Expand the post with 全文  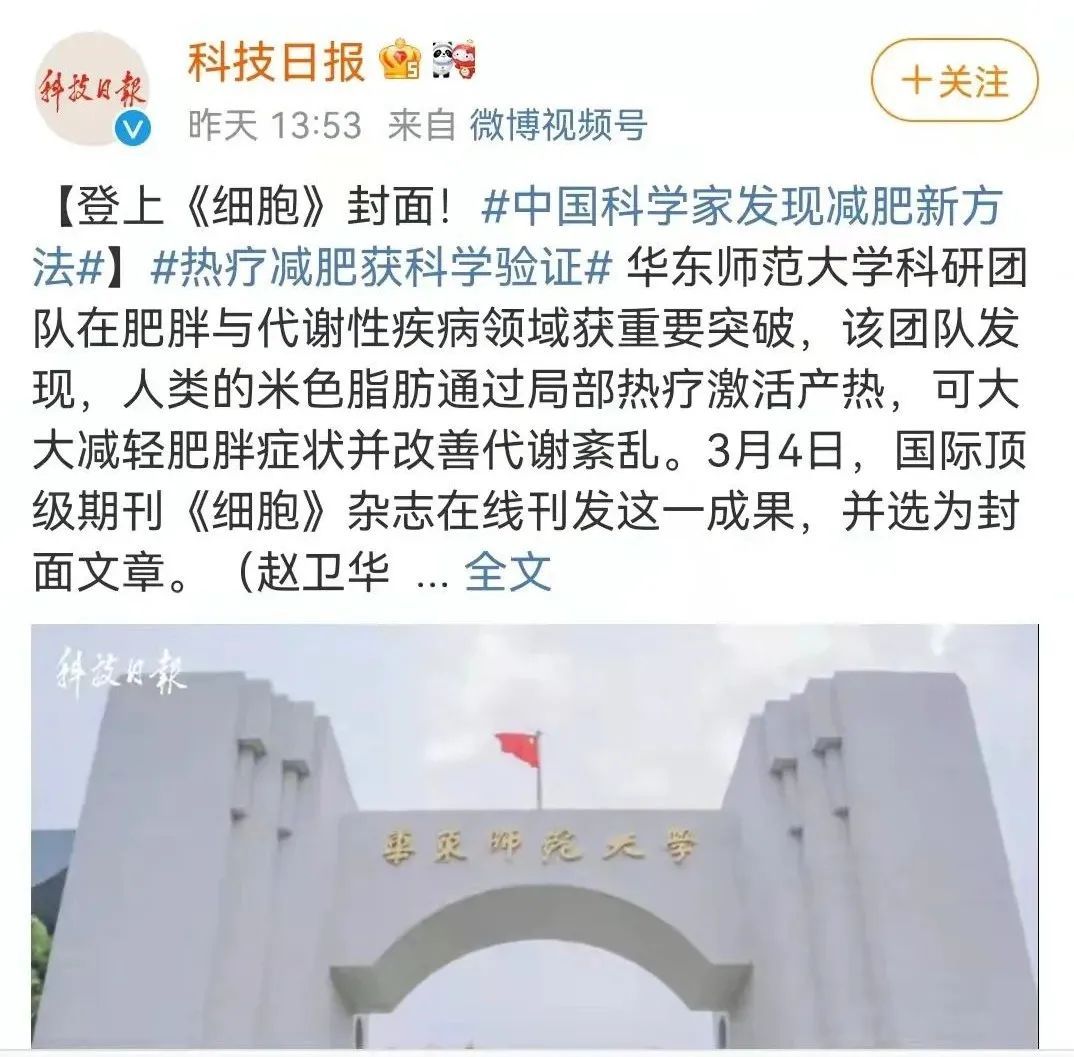(508, 572)
